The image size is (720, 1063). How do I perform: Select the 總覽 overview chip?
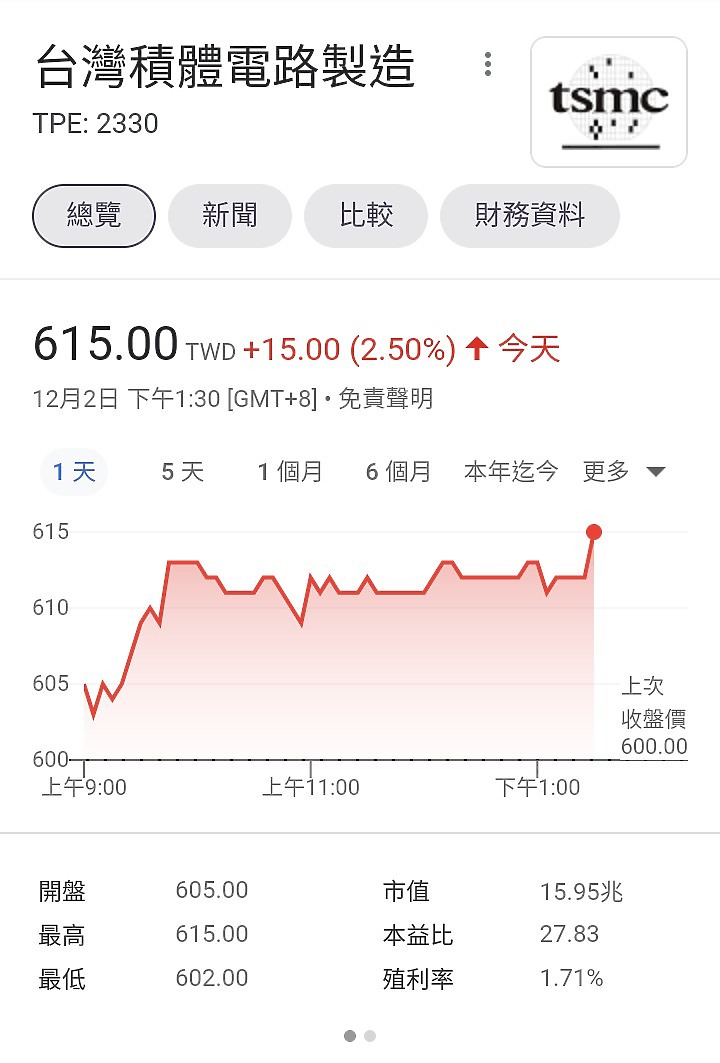(94, 215)
